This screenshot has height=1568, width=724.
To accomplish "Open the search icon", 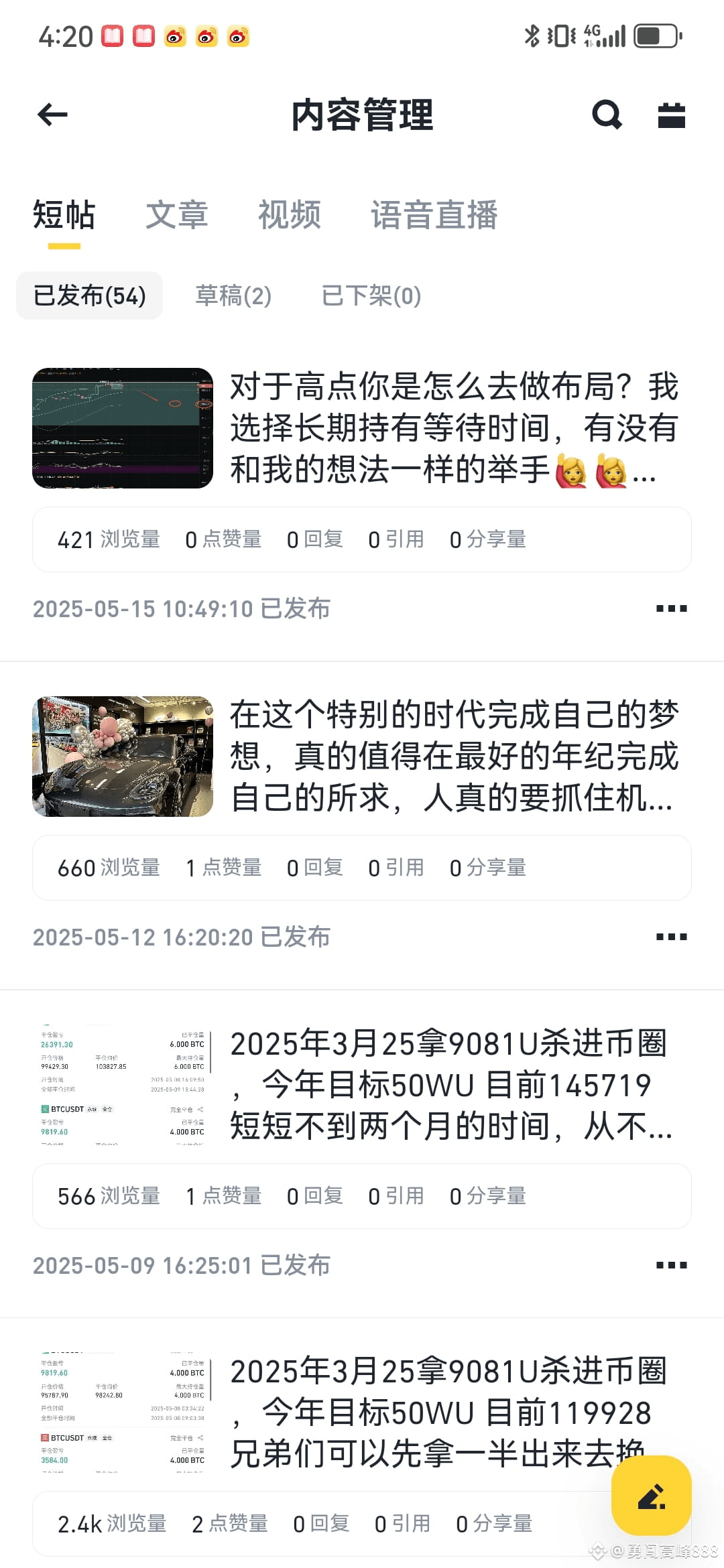I will pyautogui.click(x=607, y=114).
